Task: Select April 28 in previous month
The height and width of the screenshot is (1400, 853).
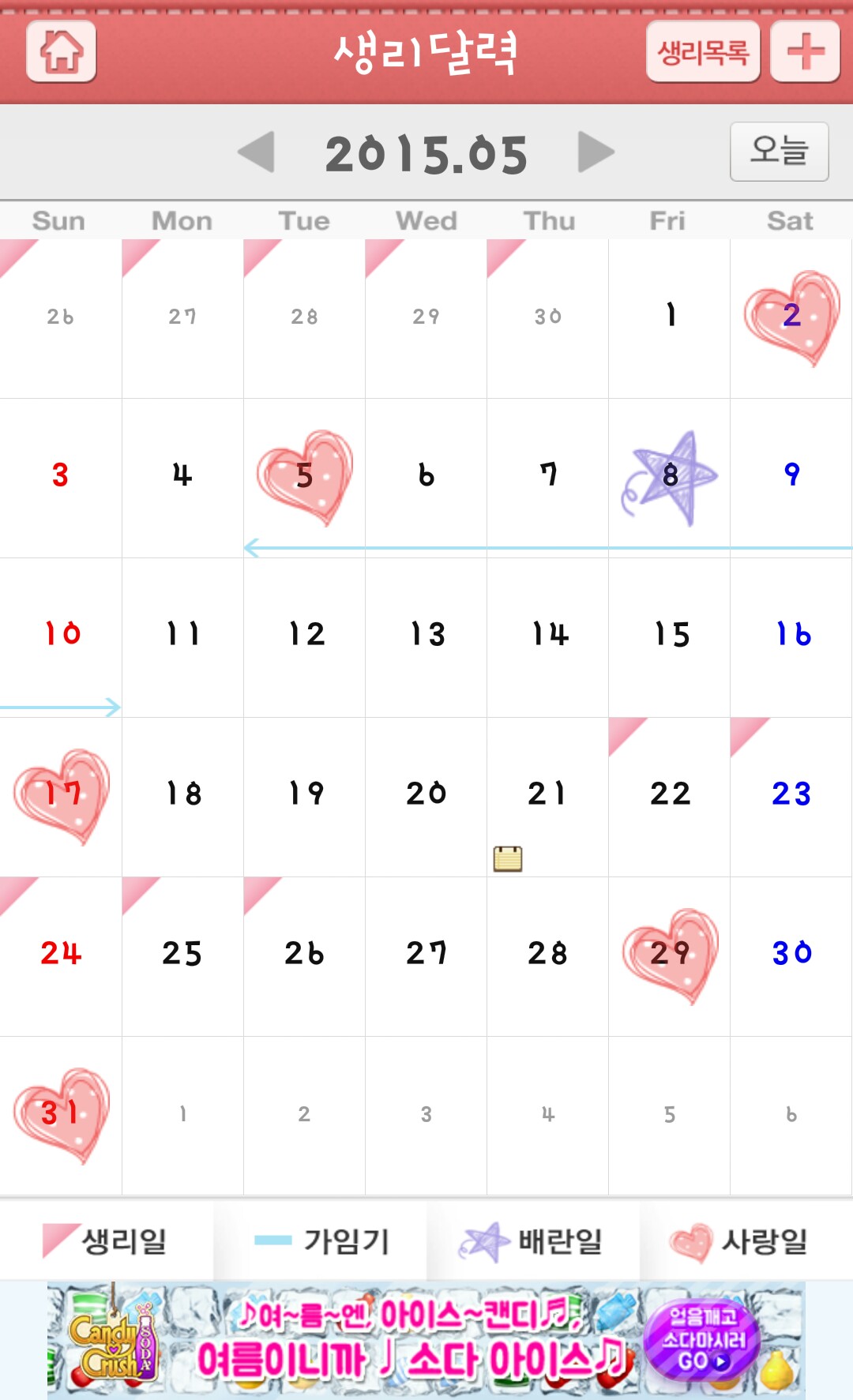Action: point(305,317)
